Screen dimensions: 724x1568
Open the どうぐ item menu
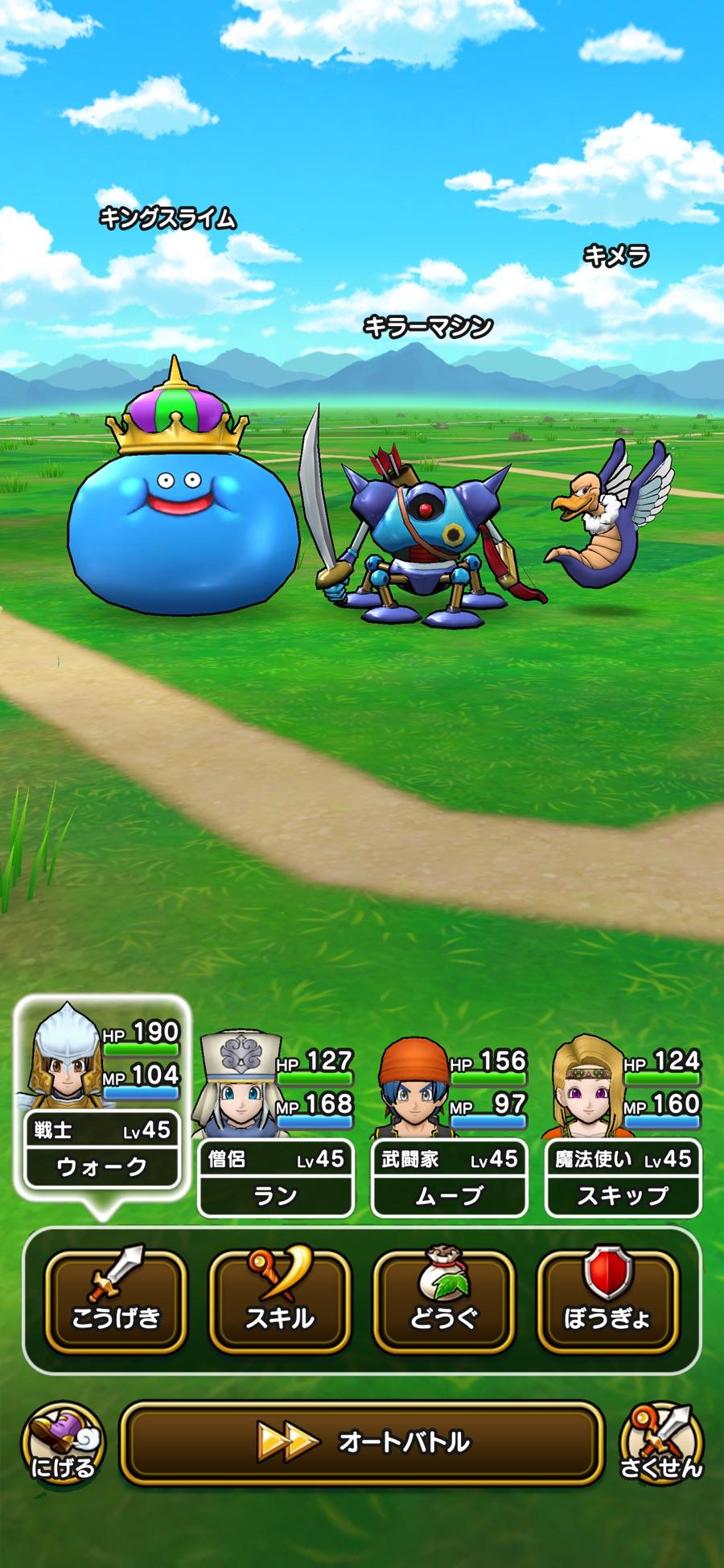[x=443, y=1300]
